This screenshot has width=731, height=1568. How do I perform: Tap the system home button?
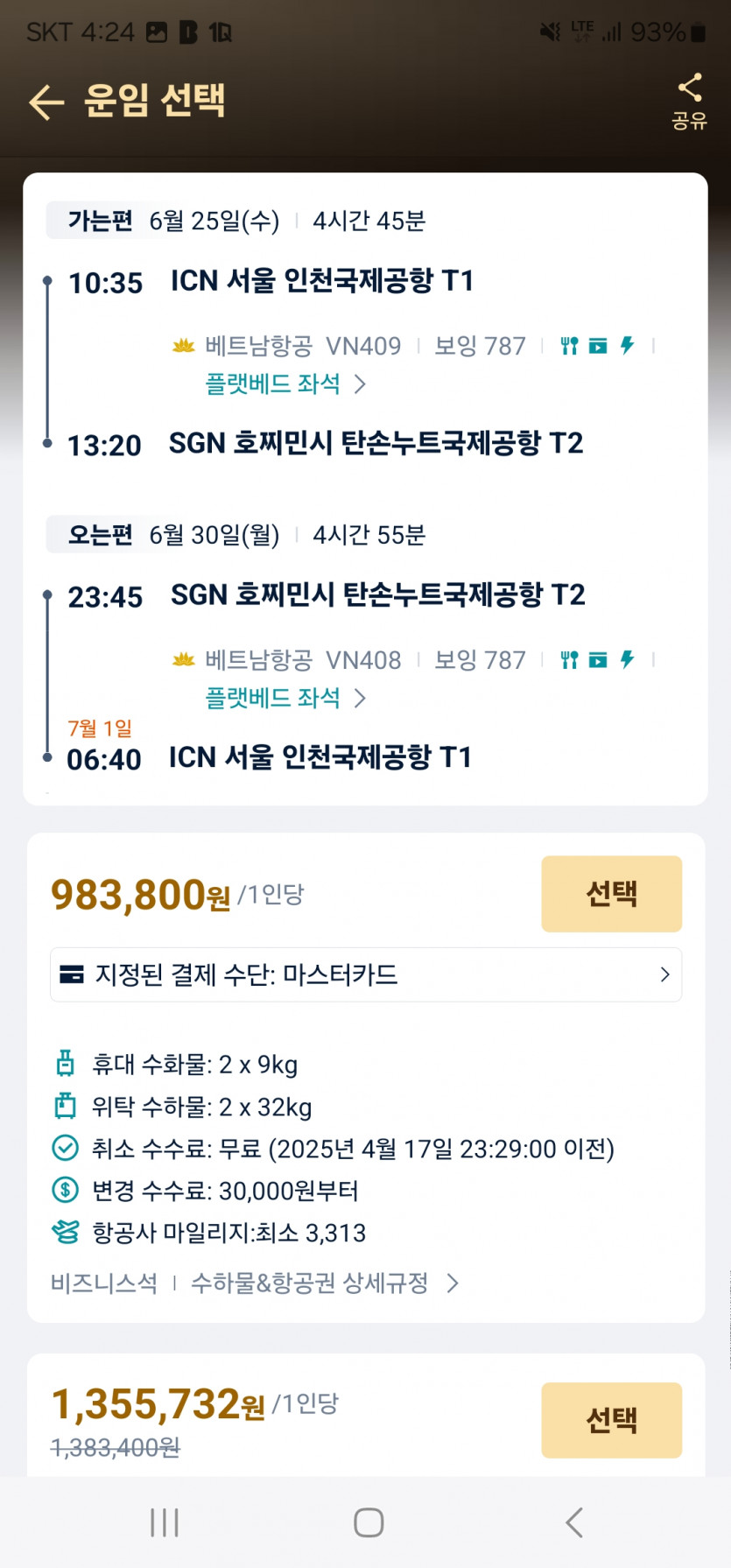369,1522
